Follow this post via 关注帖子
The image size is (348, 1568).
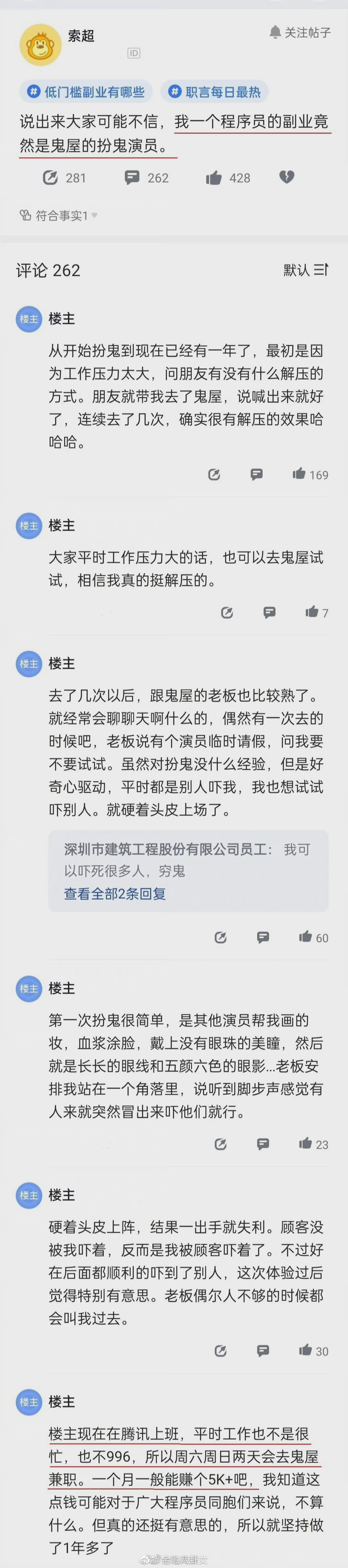pyautogui.click(x=300, y=33)
